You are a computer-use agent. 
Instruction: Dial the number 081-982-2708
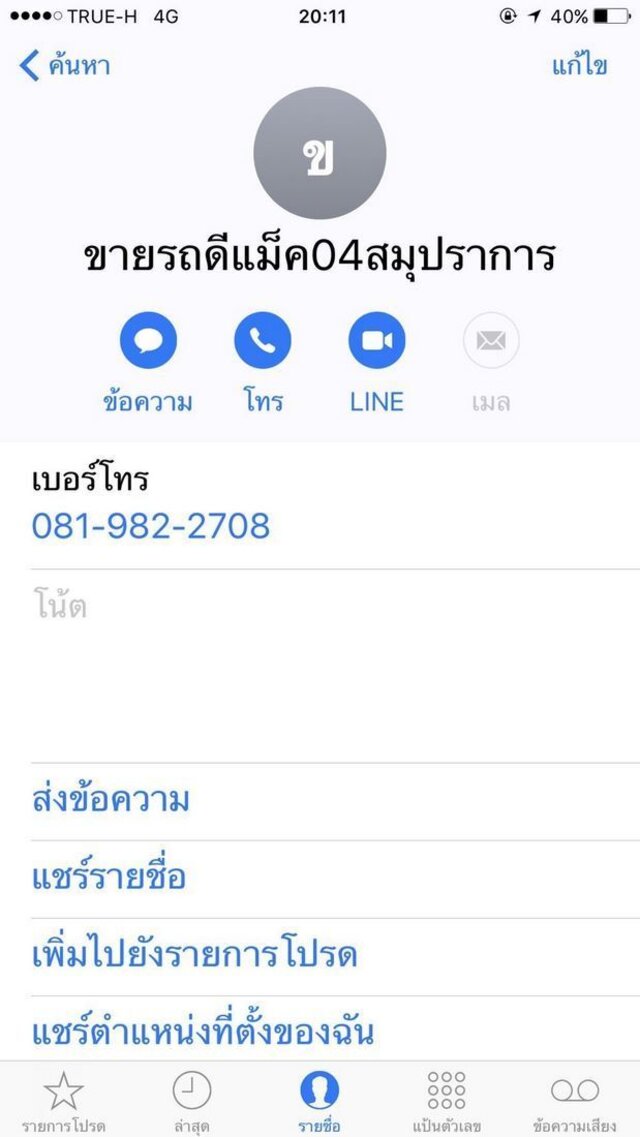[x=151, y=526]
